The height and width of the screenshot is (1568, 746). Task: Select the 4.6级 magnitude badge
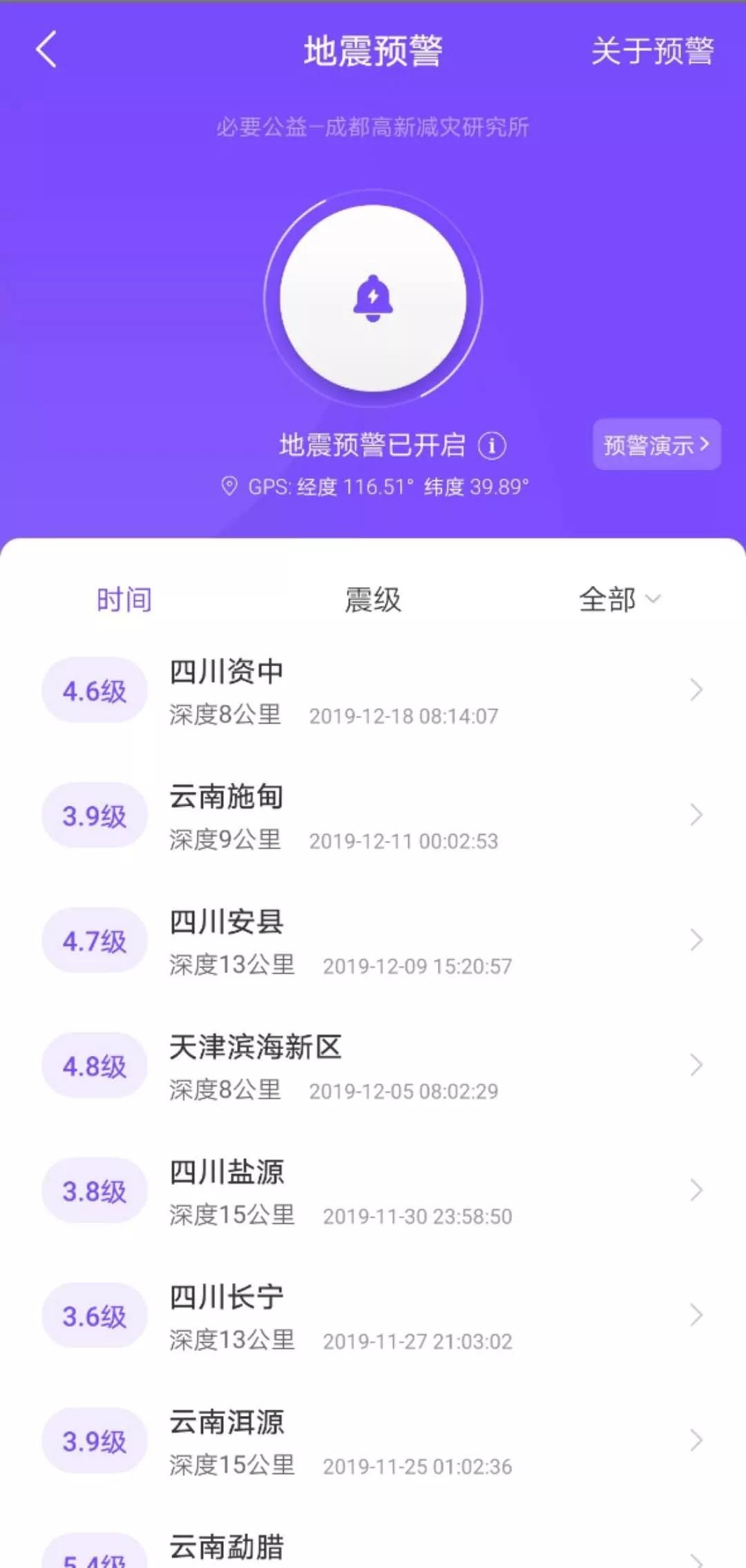(94, 690)
